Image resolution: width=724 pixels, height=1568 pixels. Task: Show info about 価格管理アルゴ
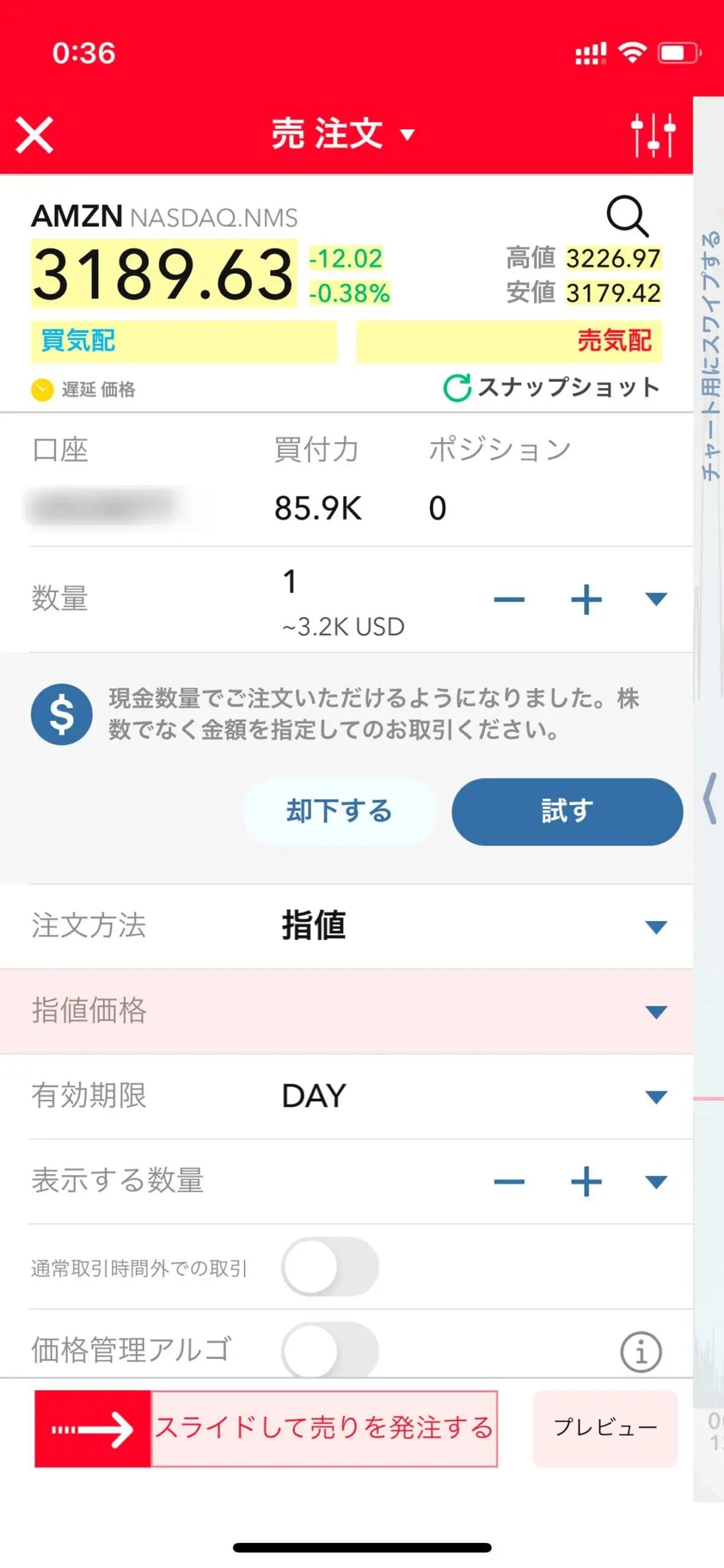(x=641, y=1351)
